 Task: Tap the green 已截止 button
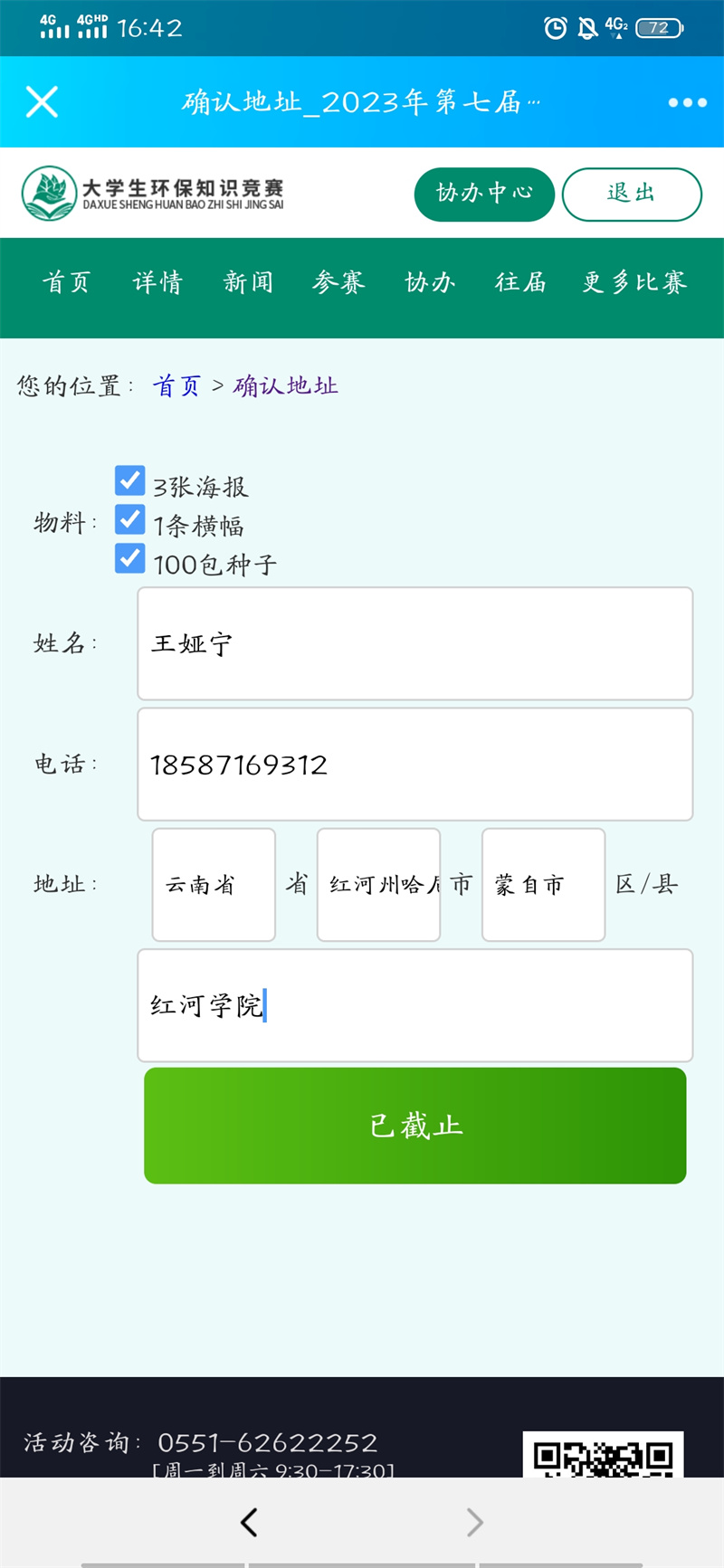[x=414, y=1126]
